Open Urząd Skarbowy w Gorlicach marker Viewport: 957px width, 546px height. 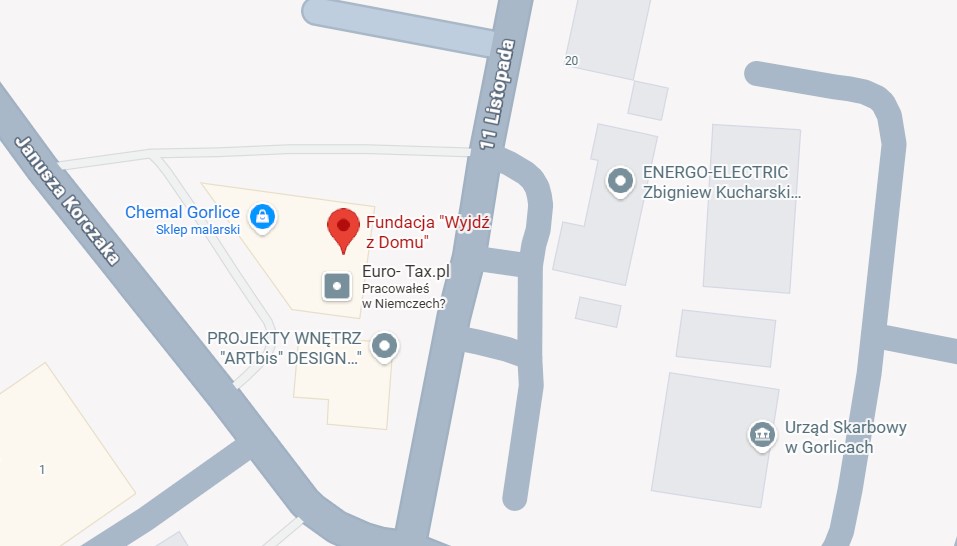pyautogui.click(x=763, y=435)
